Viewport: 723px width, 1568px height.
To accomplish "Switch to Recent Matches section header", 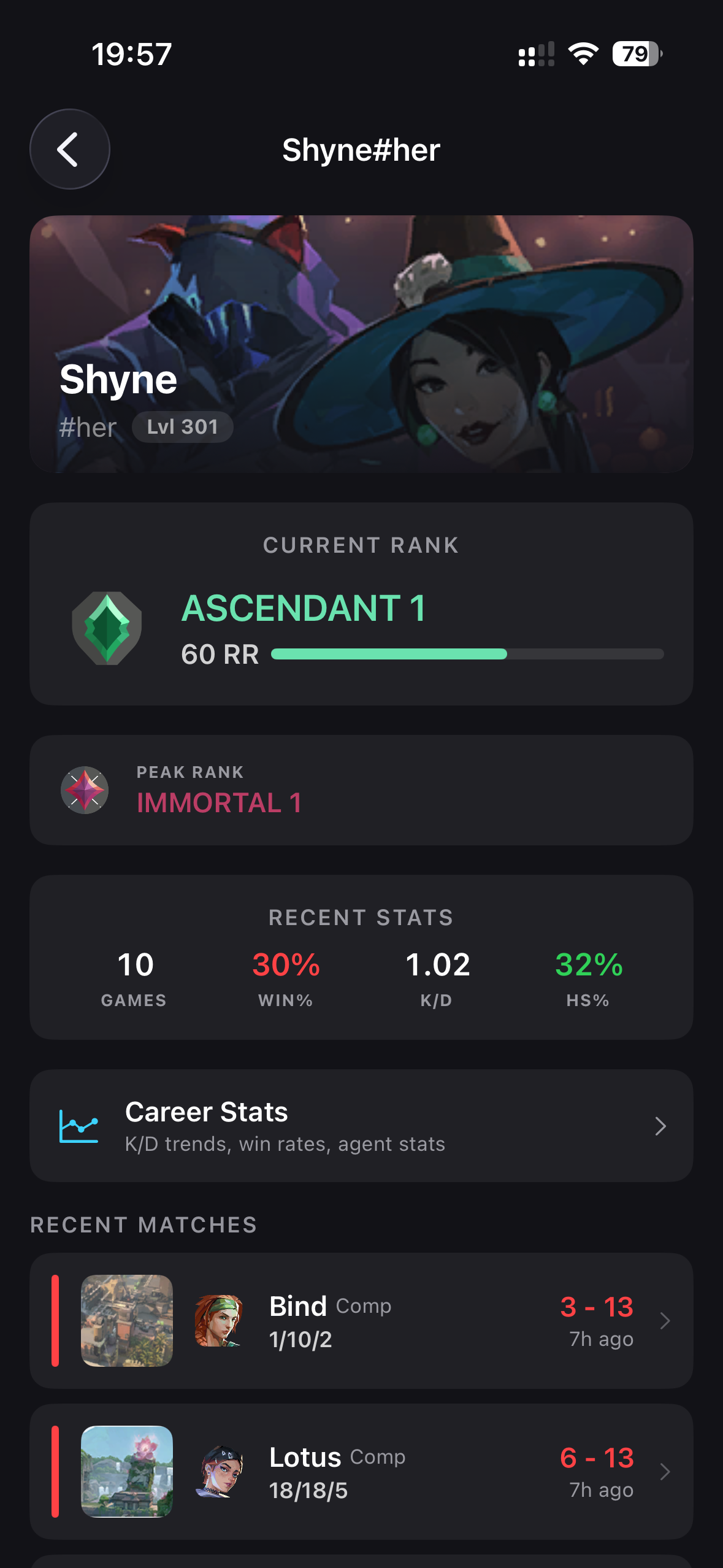I will point(143,1224).
